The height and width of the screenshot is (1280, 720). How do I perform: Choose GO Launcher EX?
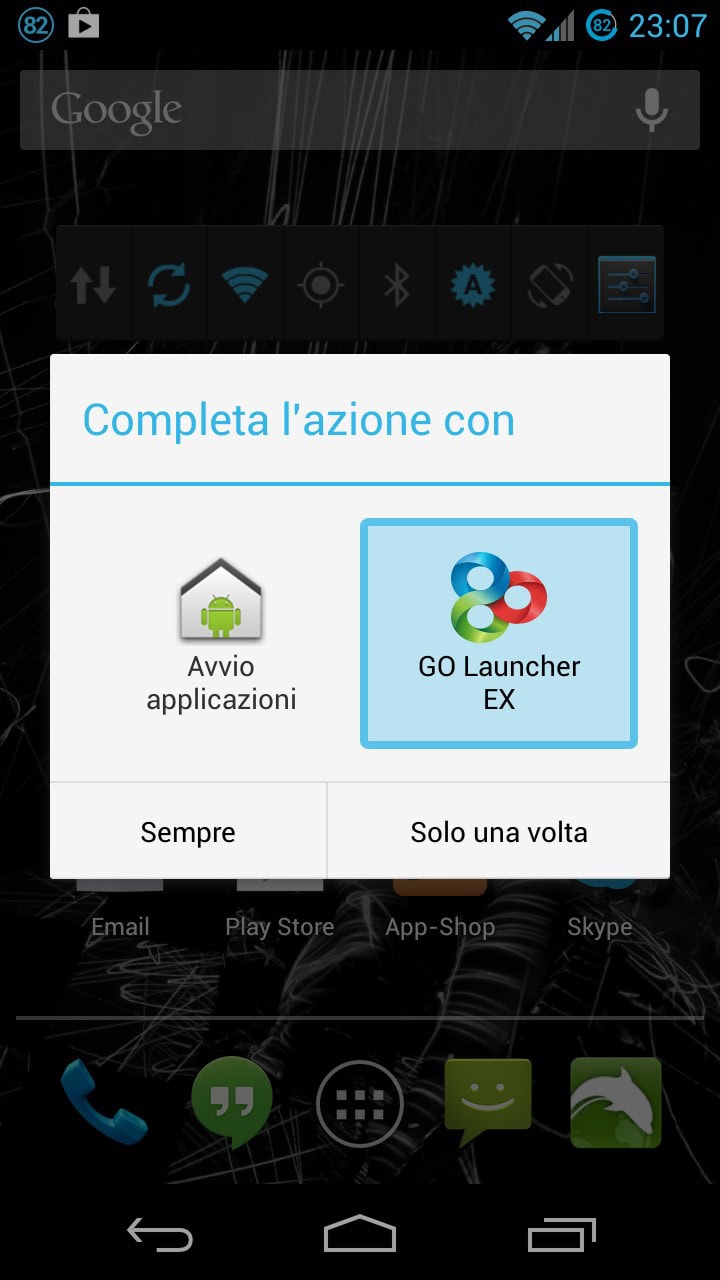pos(498,634)
